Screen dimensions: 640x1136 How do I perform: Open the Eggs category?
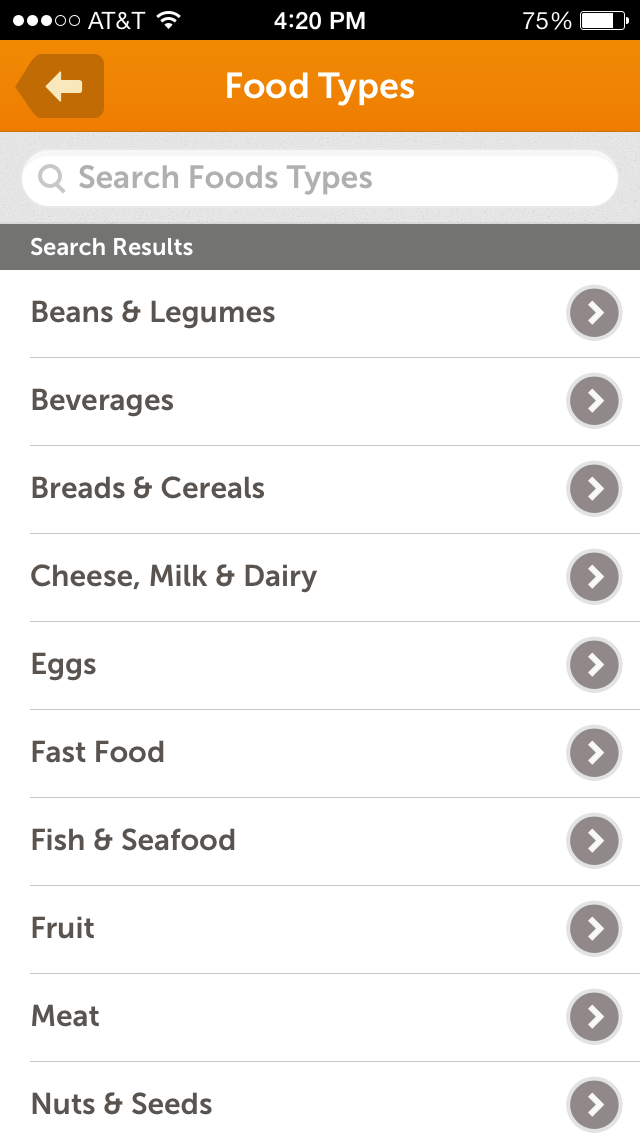[320, 665]
